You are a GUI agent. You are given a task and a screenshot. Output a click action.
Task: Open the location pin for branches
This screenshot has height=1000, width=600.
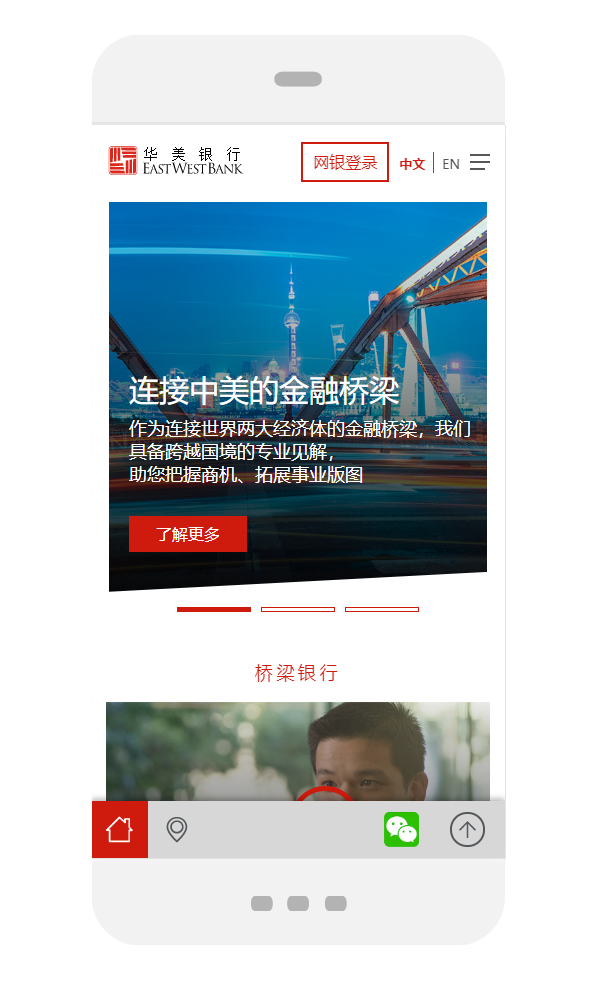176,829
